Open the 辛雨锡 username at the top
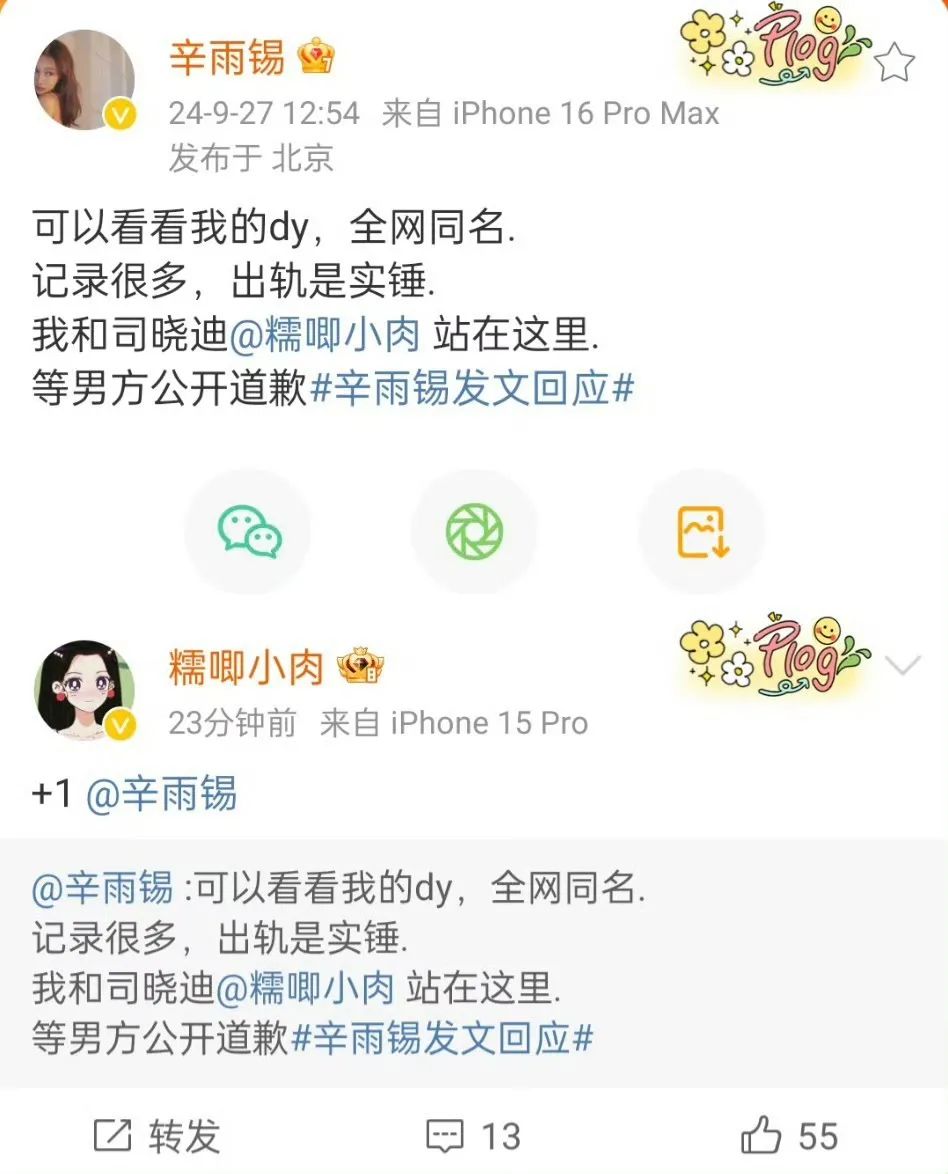Image resolution: width=948 pixels, height=1174 pixels. [x=227, y=58]
